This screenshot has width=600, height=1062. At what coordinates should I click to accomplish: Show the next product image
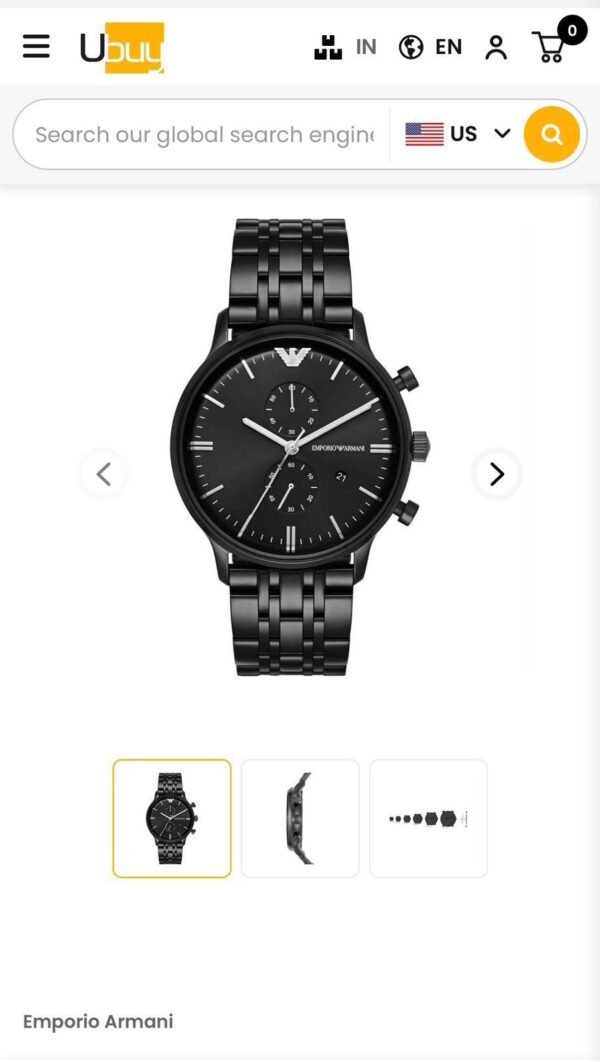tap(496, 474)
